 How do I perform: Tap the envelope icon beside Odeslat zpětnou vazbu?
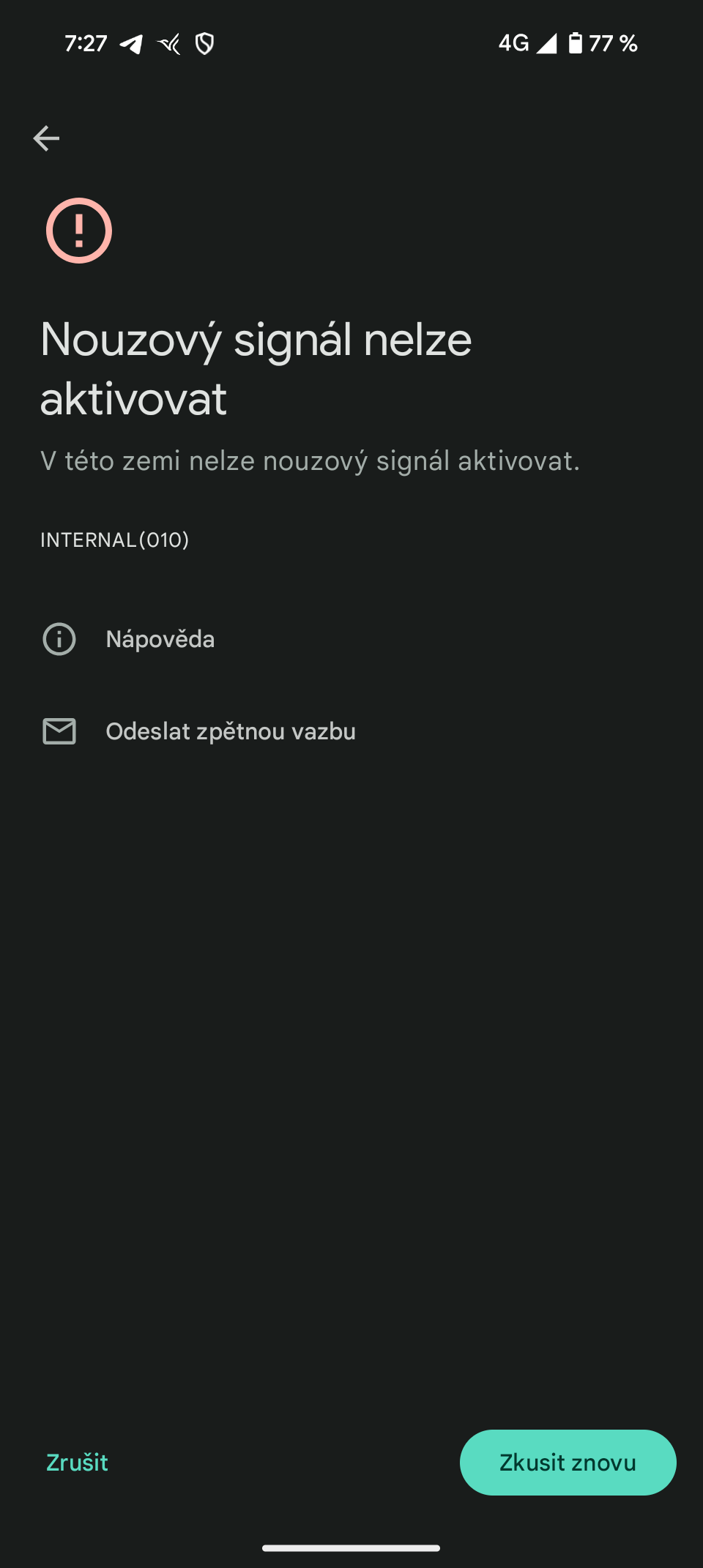pos(59,730)
